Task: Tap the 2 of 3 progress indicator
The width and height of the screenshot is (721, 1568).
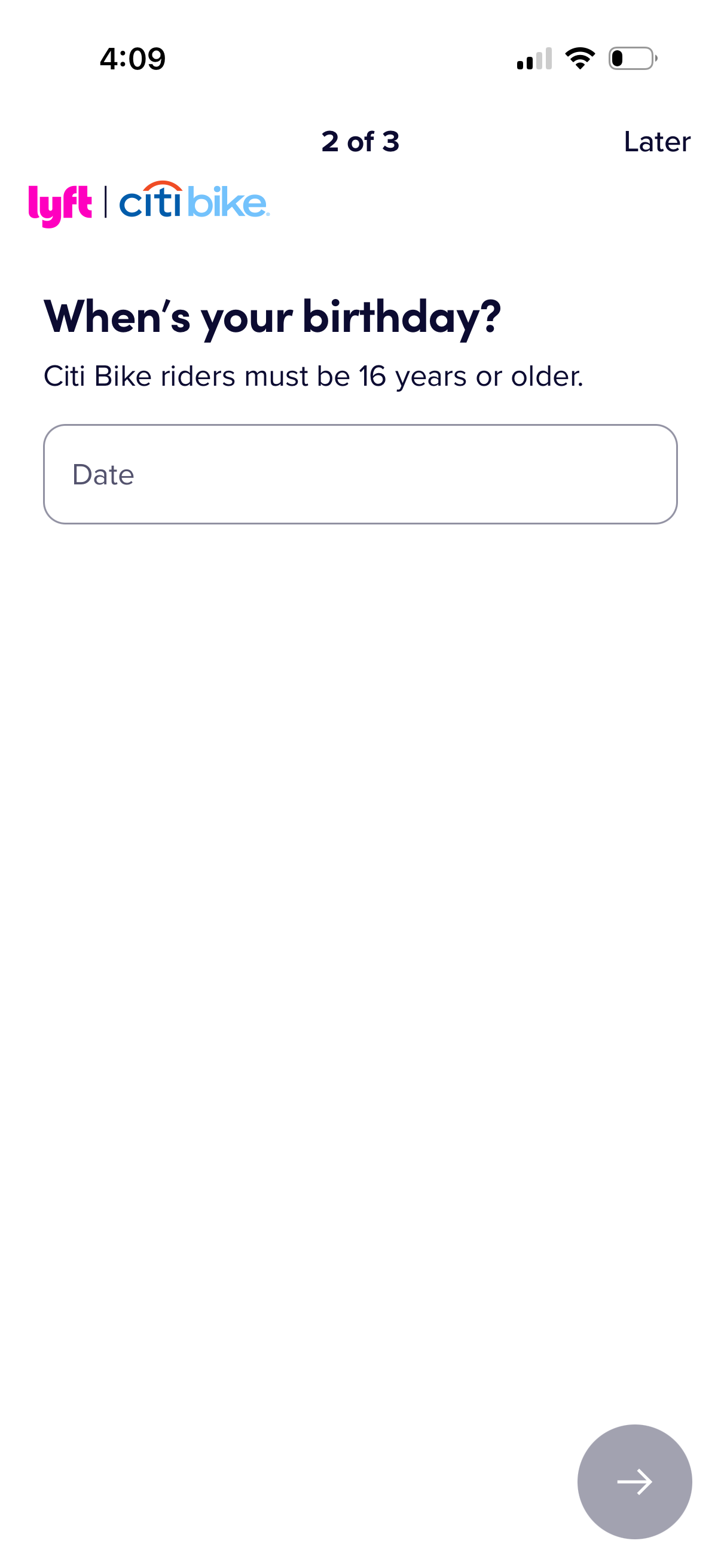Action: pos(360,141)
